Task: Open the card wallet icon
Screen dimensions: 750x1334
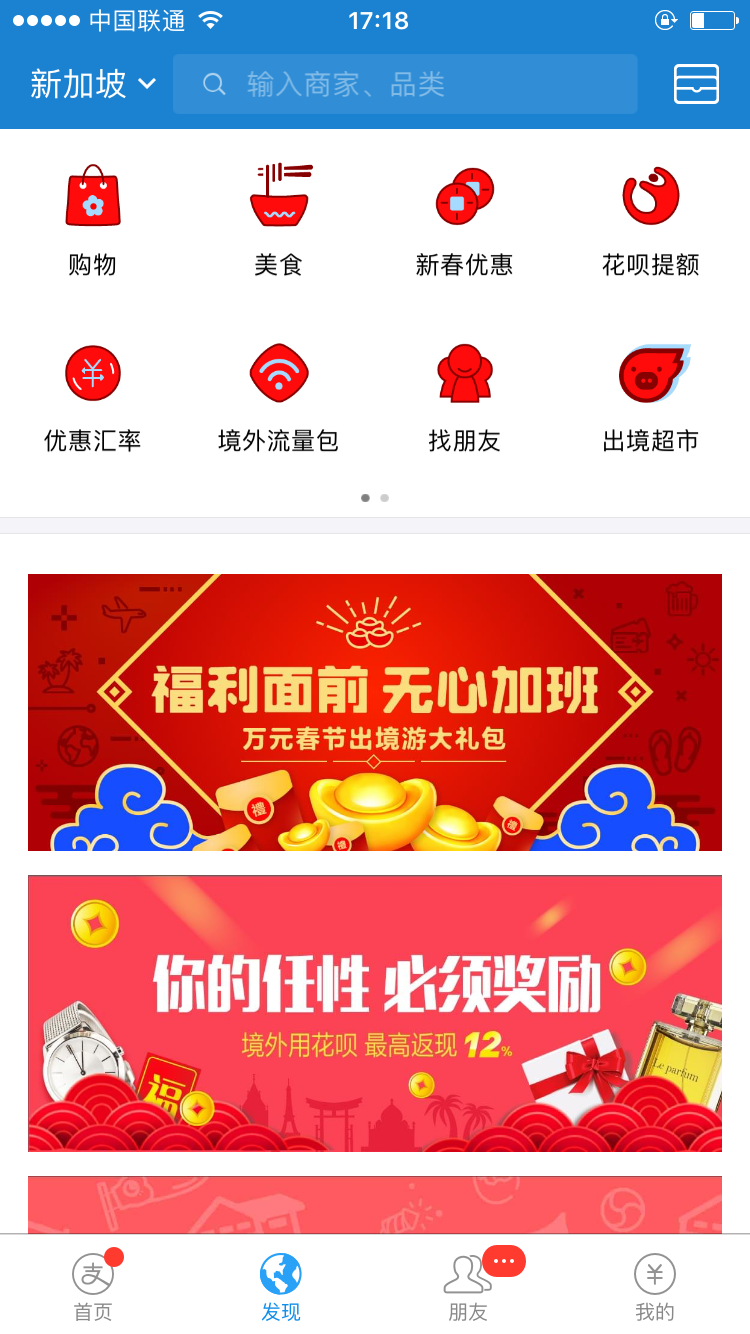Action: [x=696, y=84]
